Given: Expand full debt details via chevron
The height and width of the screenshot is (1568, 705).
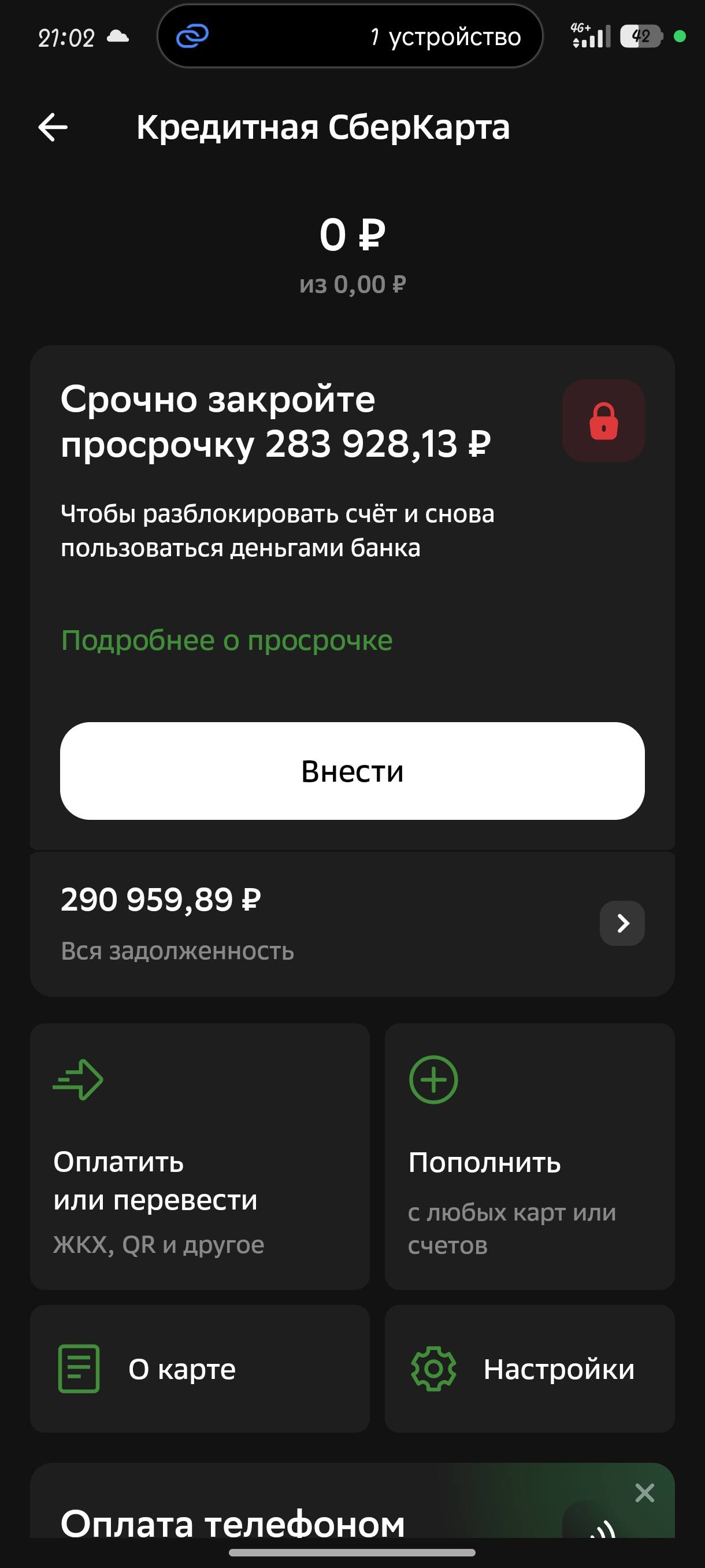Looking at the screenshot, I should click(621, 923).
